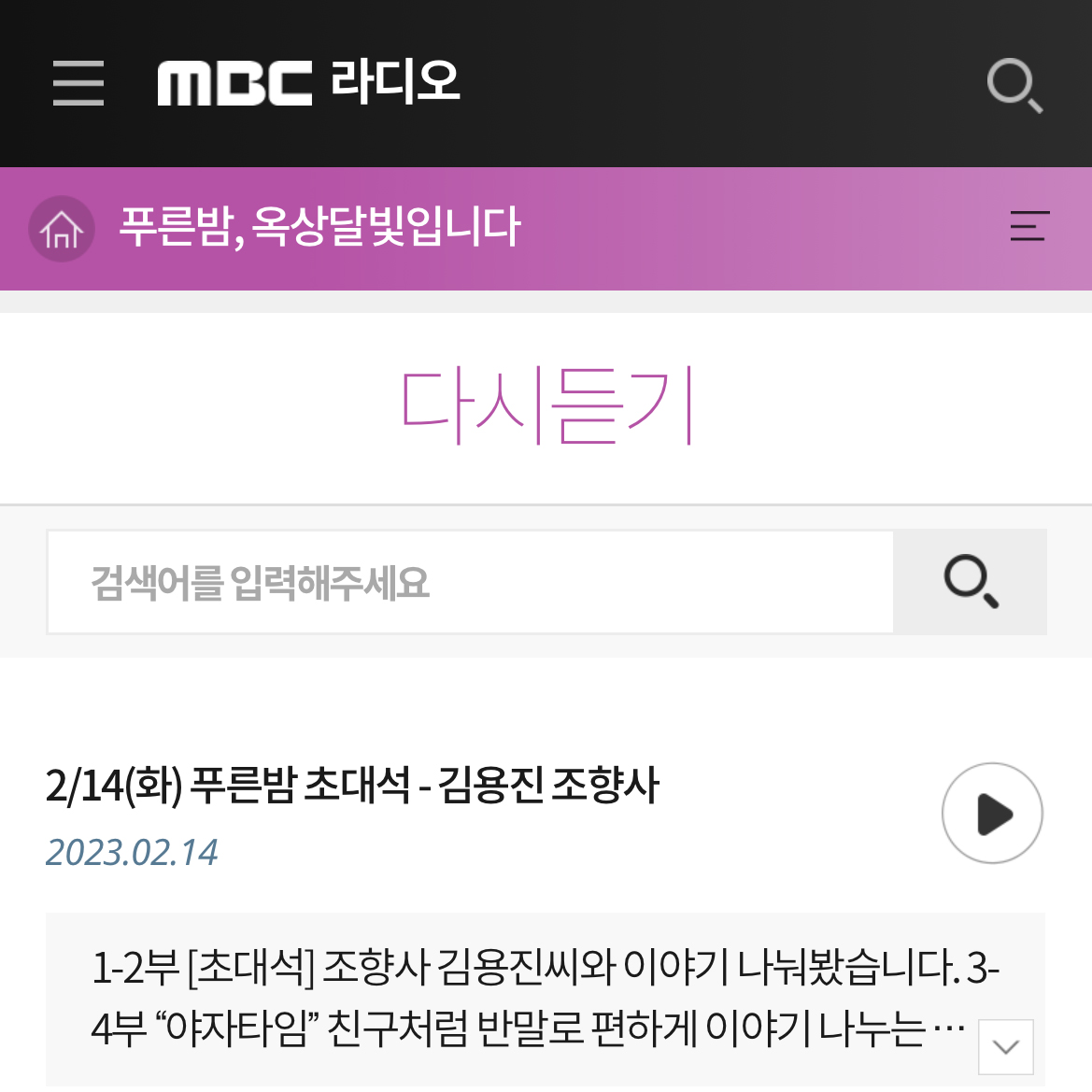Go to the 푸른밤 program home icon
The image size is (1092, 1092).
(62, 229)
